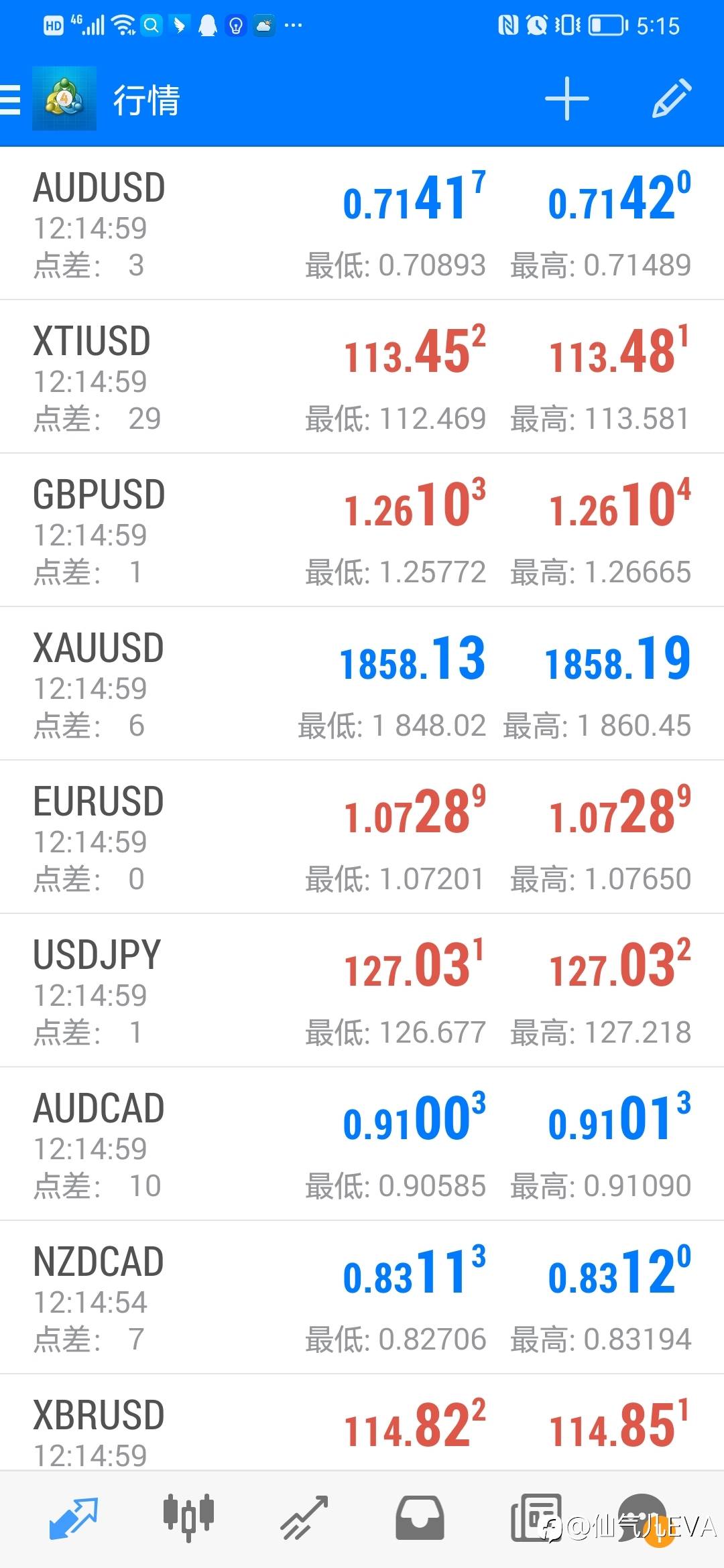724x1568 pixels.
Task: Open the news tab
Action: [x=535, y=1518]
